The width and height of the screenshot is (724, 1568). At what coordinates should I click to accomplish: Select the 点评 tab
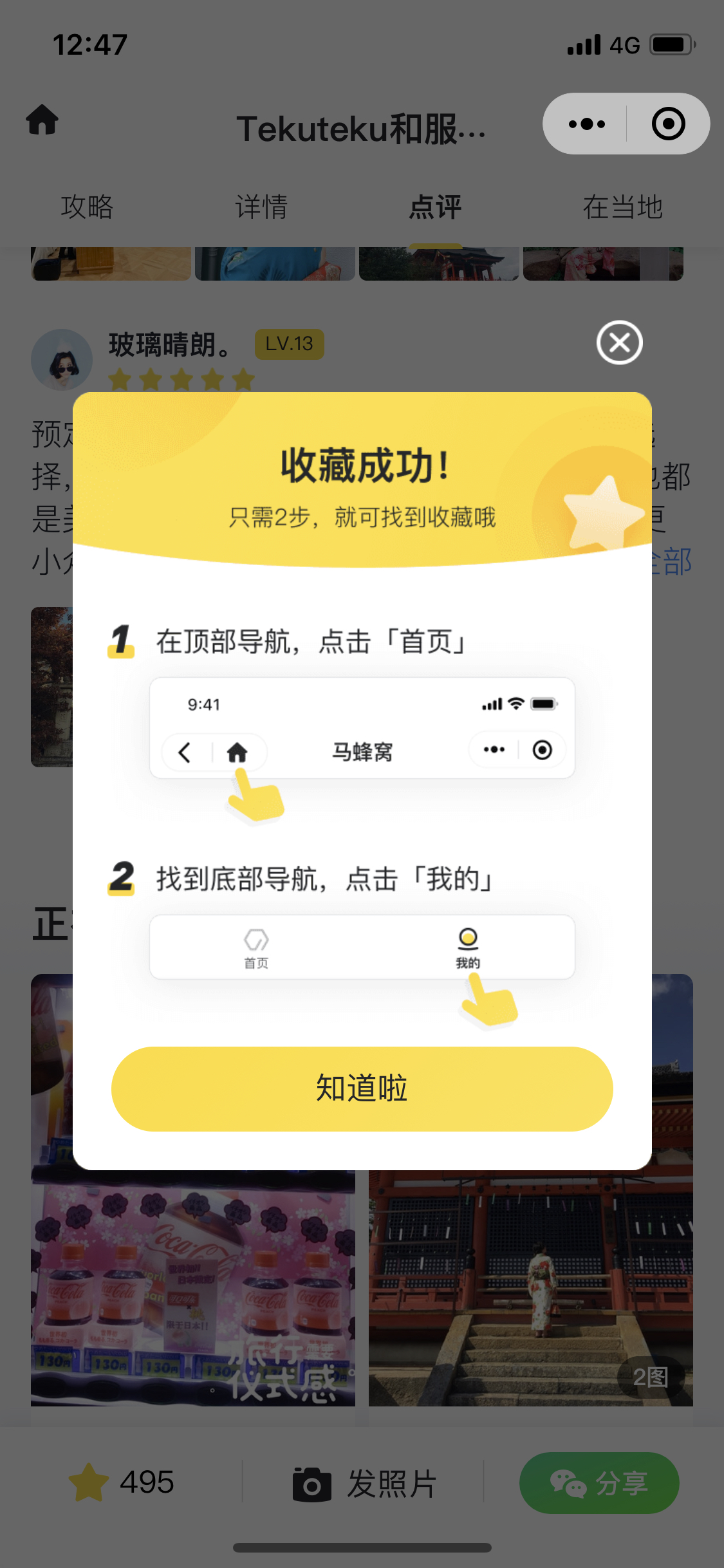tap(436, 207)
